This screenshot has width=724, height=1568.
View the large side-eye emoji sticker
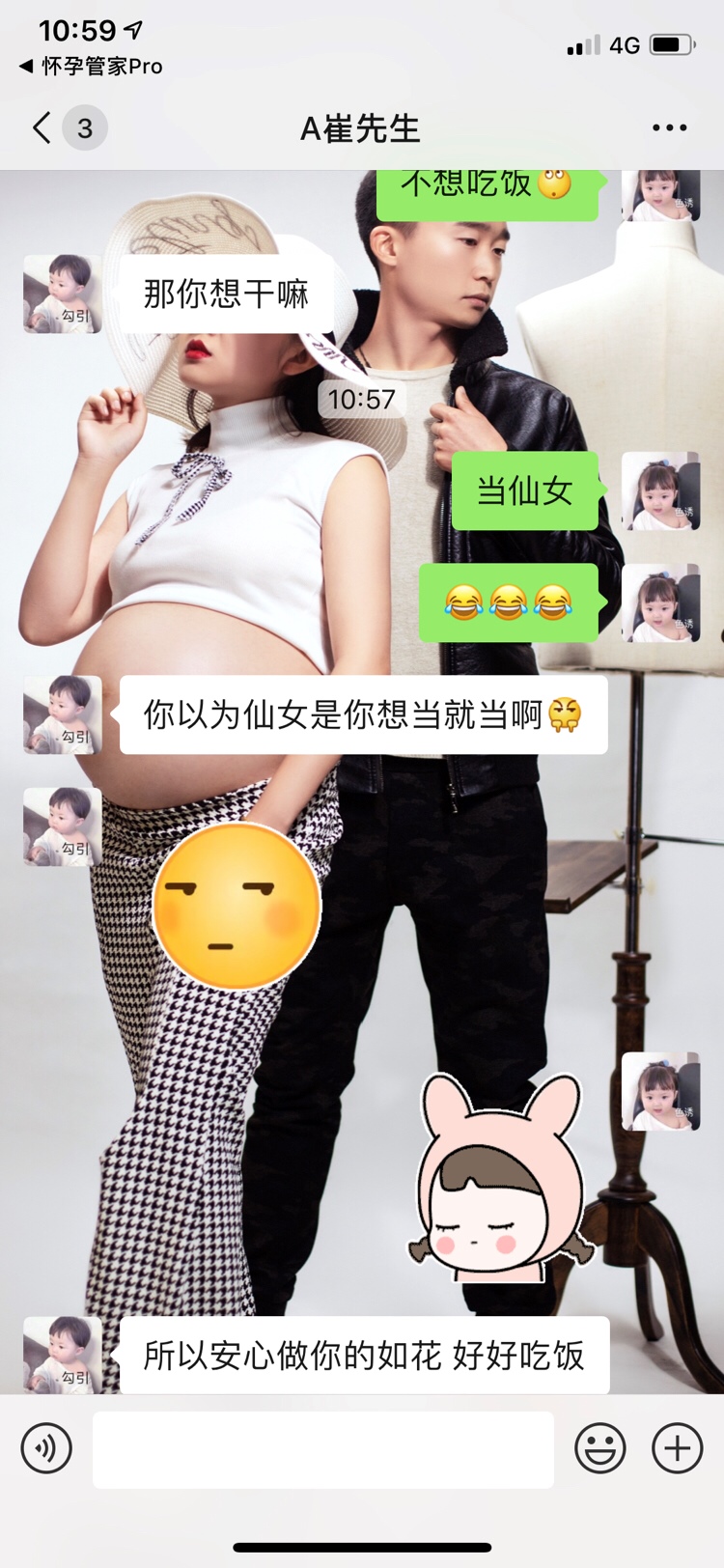coord(237,906)
